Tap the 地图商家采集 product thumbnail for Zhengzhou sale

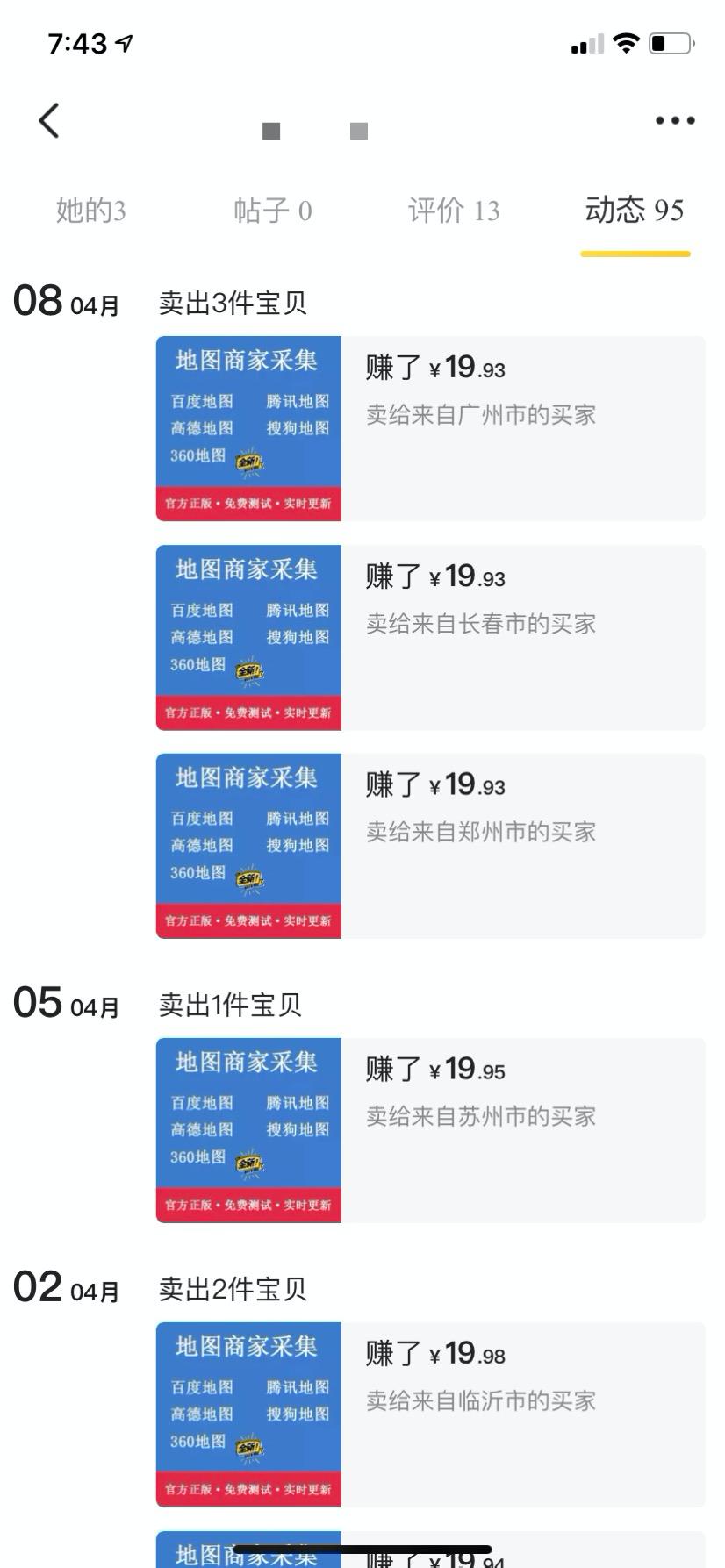pyautogui.click(x=248, y=842)
